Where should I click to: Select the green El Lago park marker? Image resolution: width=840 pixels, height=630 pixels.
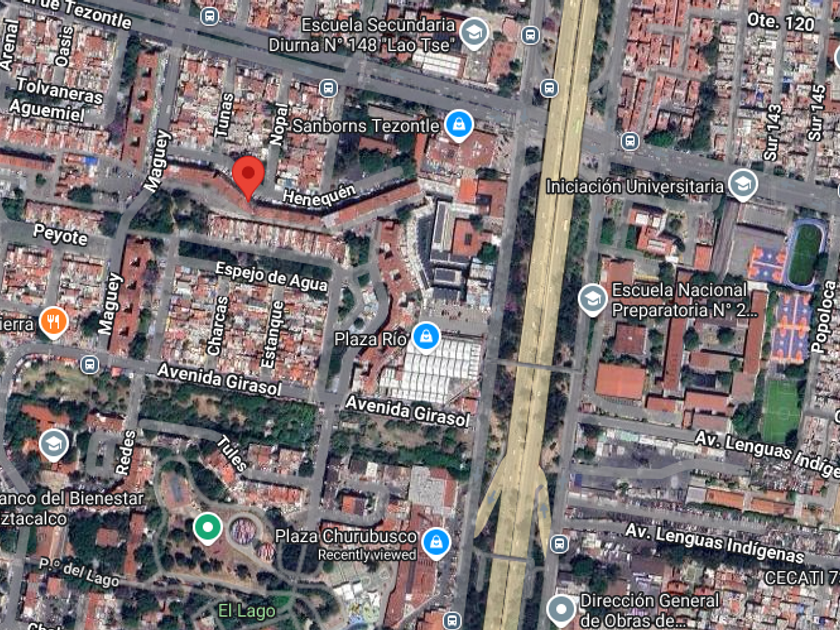[x=207, y=526]
